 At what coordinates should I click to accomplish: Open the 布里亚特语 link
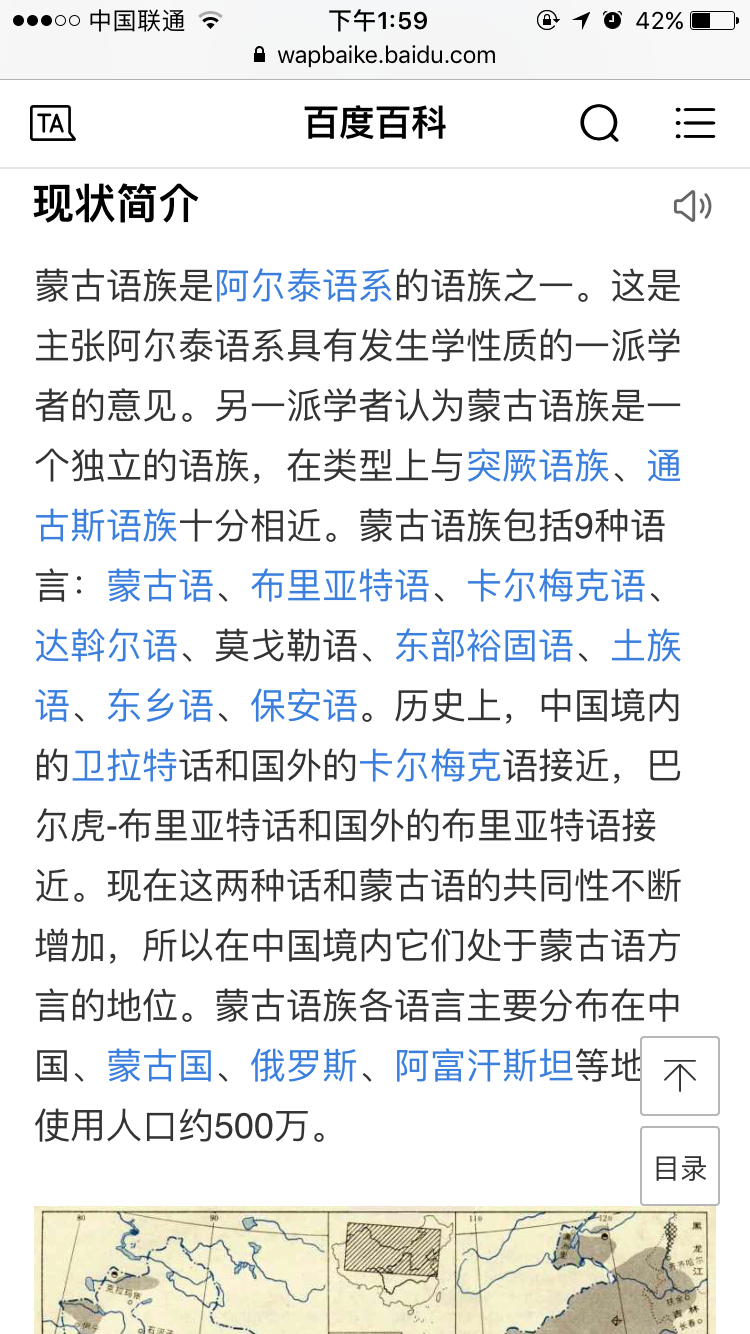340,586
